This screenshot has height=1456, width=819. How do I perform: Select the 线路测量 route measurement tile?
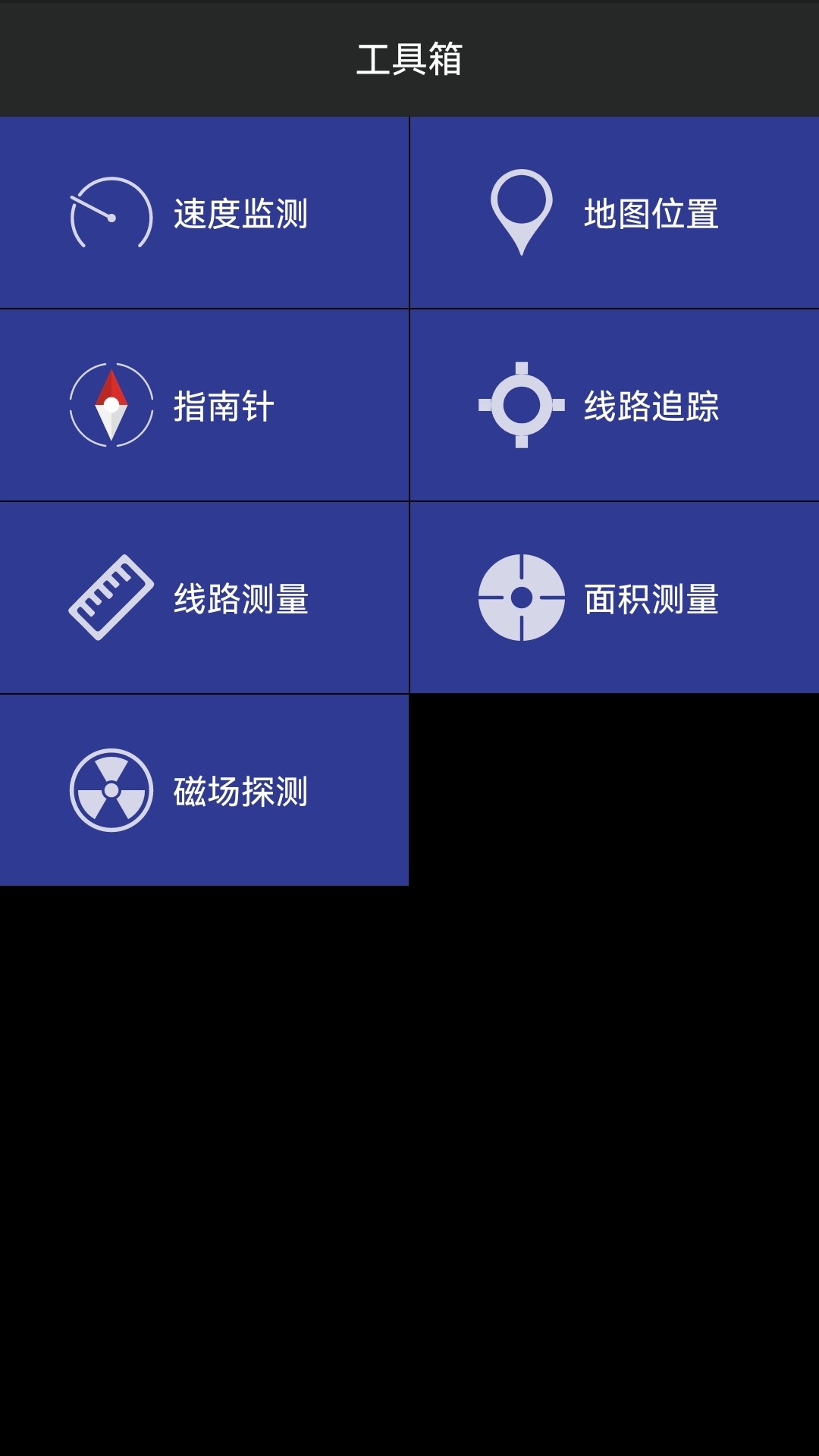204,598
